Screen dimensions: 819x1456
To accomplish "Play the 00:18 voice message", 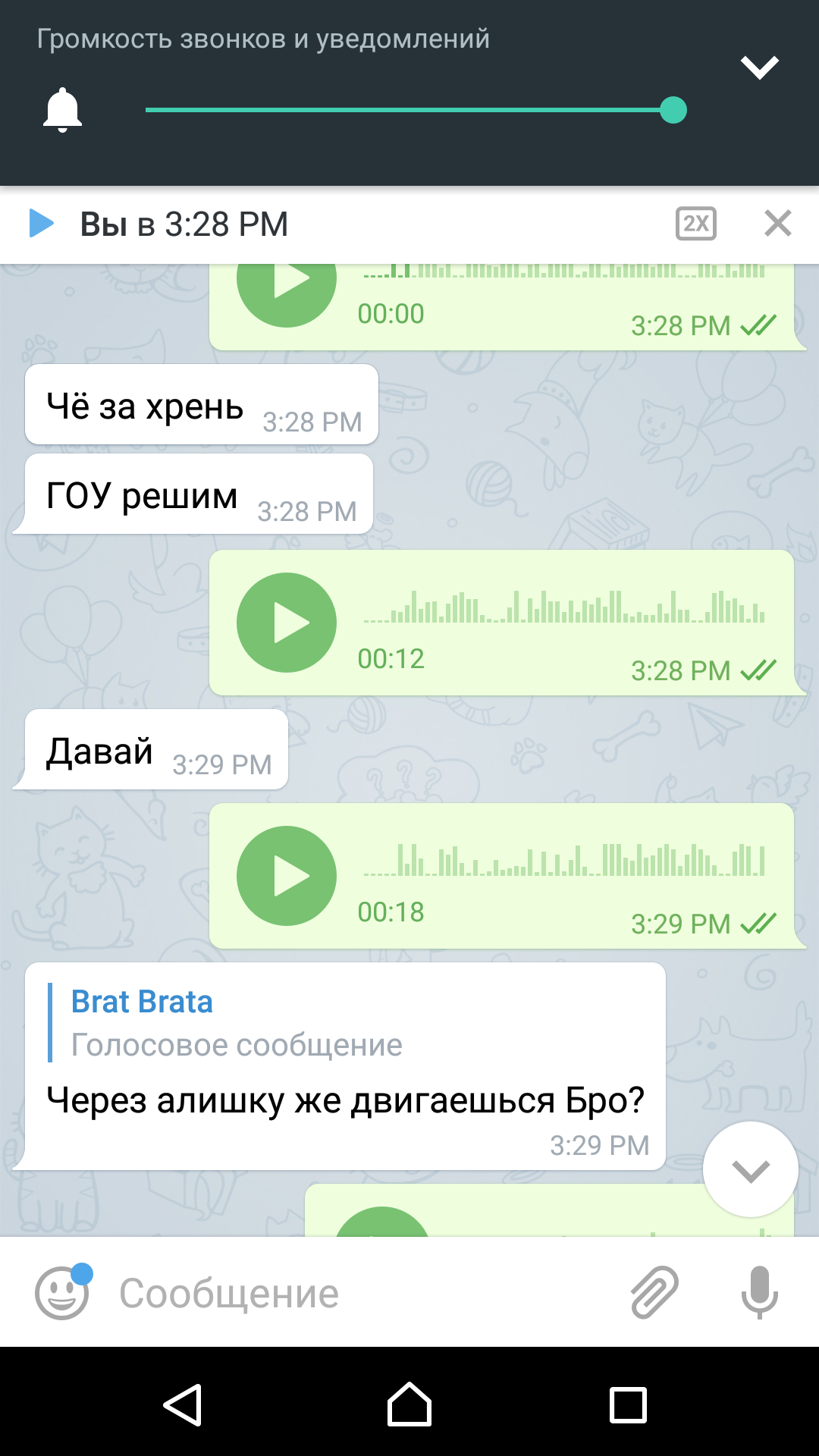I will [287, 876].
